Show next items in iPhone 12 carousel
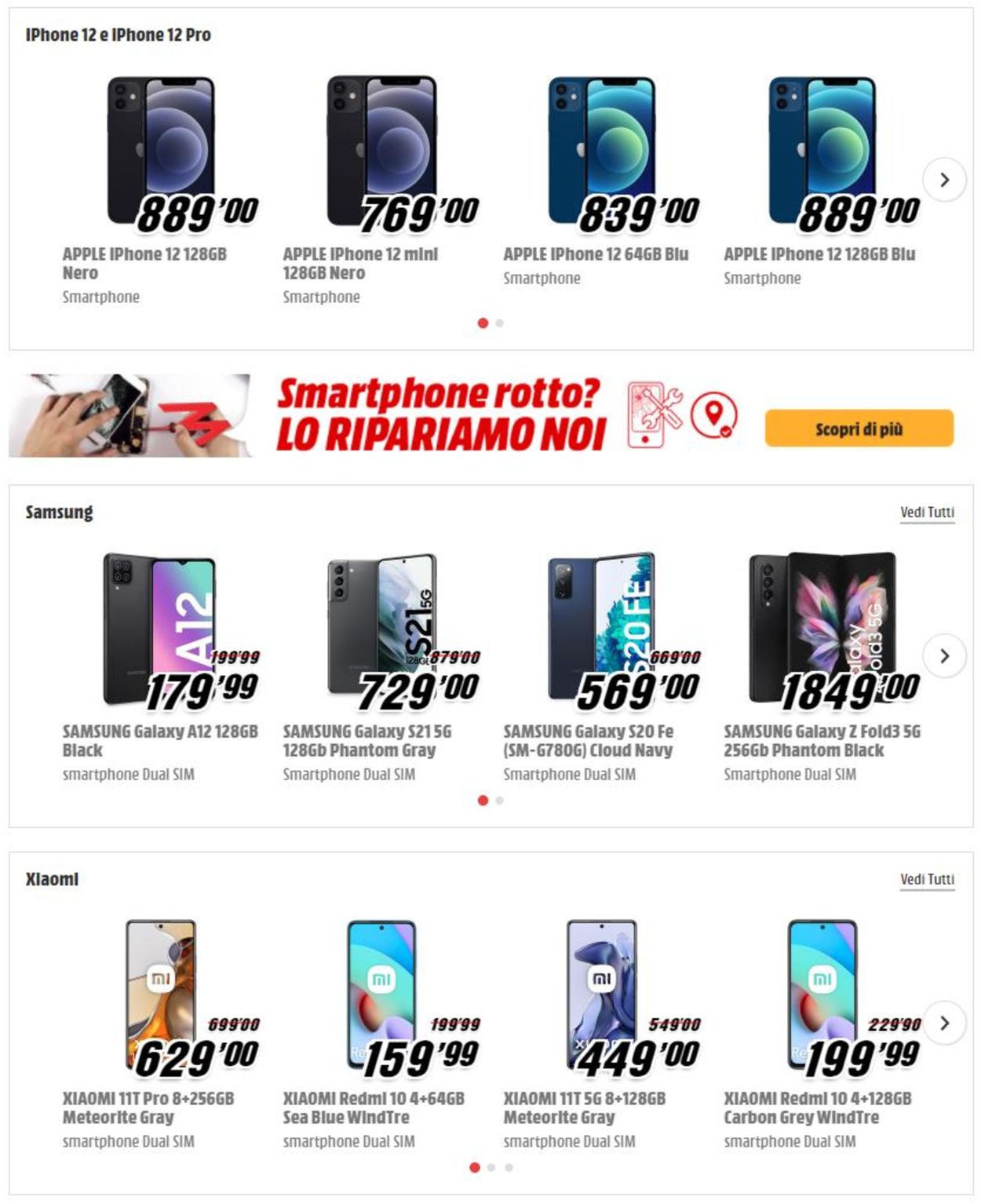The width and height of the screenshot is (981, 1204). [x=944, y=180]
